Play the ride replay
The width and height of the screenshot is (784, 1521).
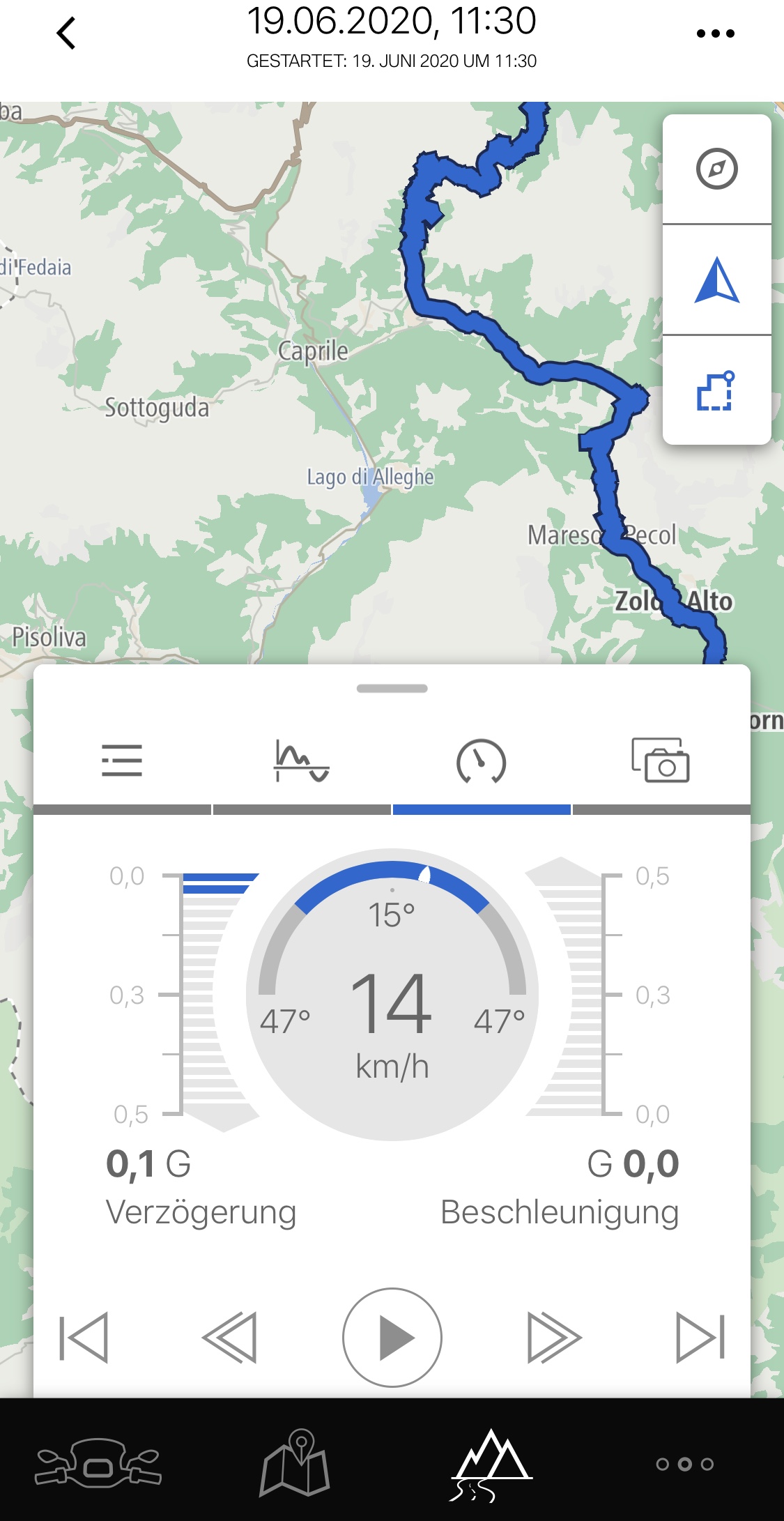tap(392, 1337)
